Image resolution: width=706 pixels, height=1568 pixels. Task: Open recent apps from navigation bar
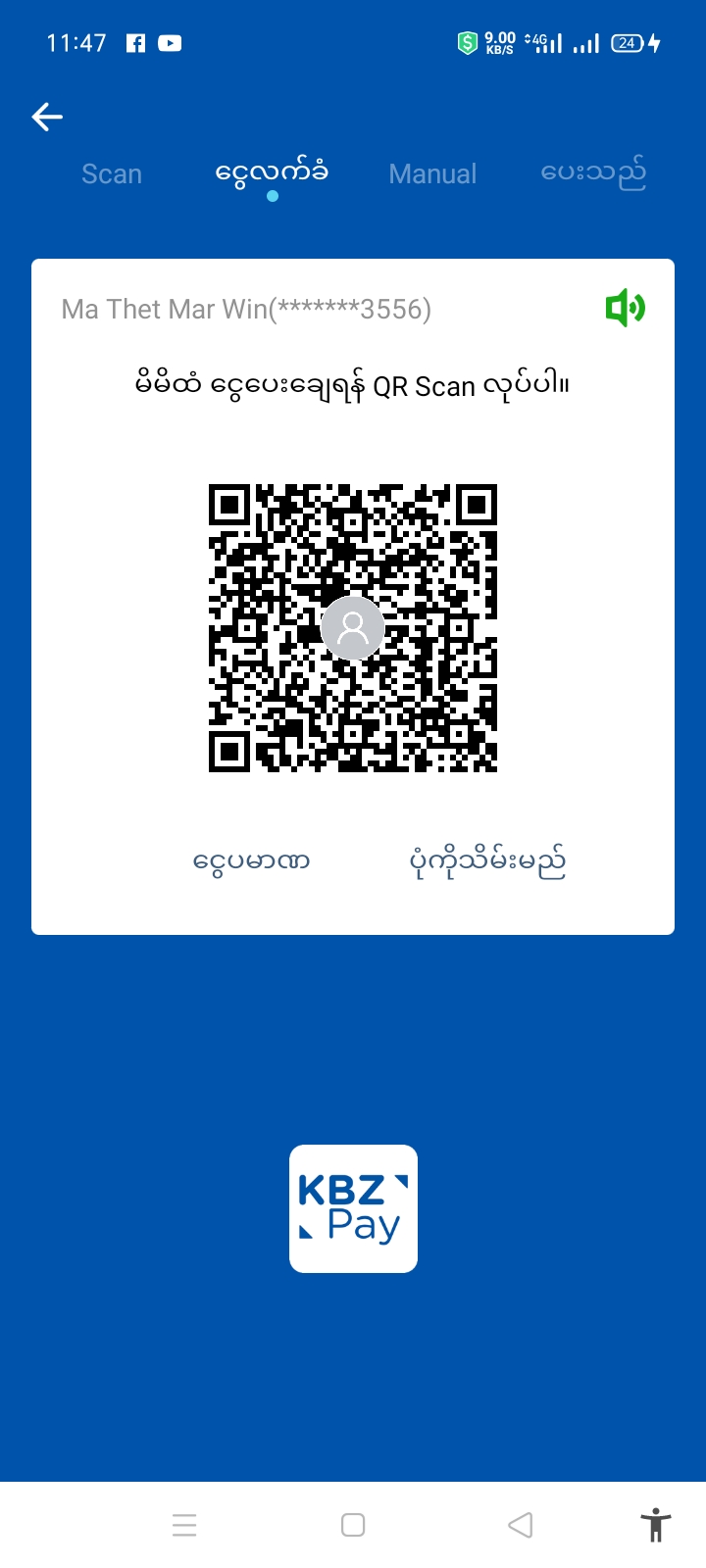184,1525
